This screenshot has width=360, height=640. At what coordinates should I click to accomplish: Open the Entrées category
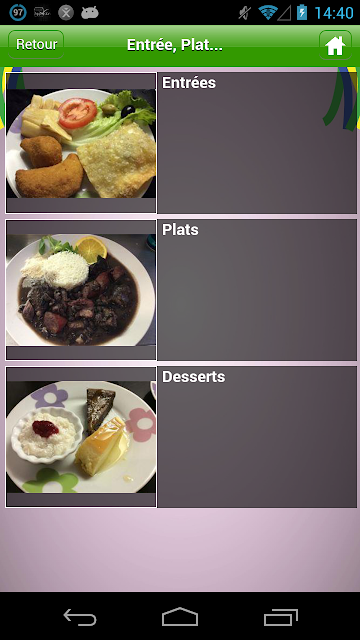[x=181, y=143]
